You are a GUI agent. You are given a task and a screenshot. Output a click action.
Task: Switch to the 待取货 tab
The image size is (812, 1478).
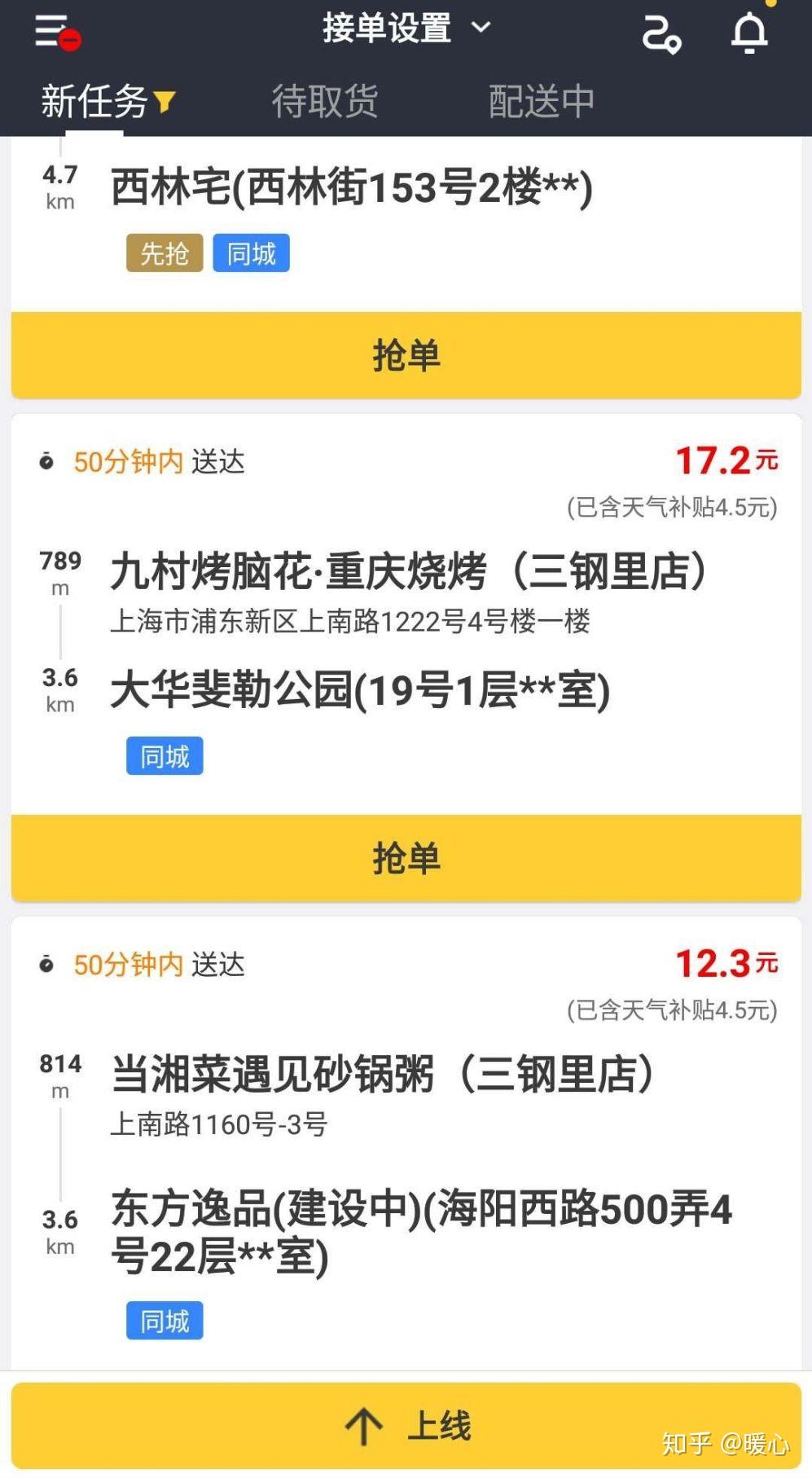point(324,102)
